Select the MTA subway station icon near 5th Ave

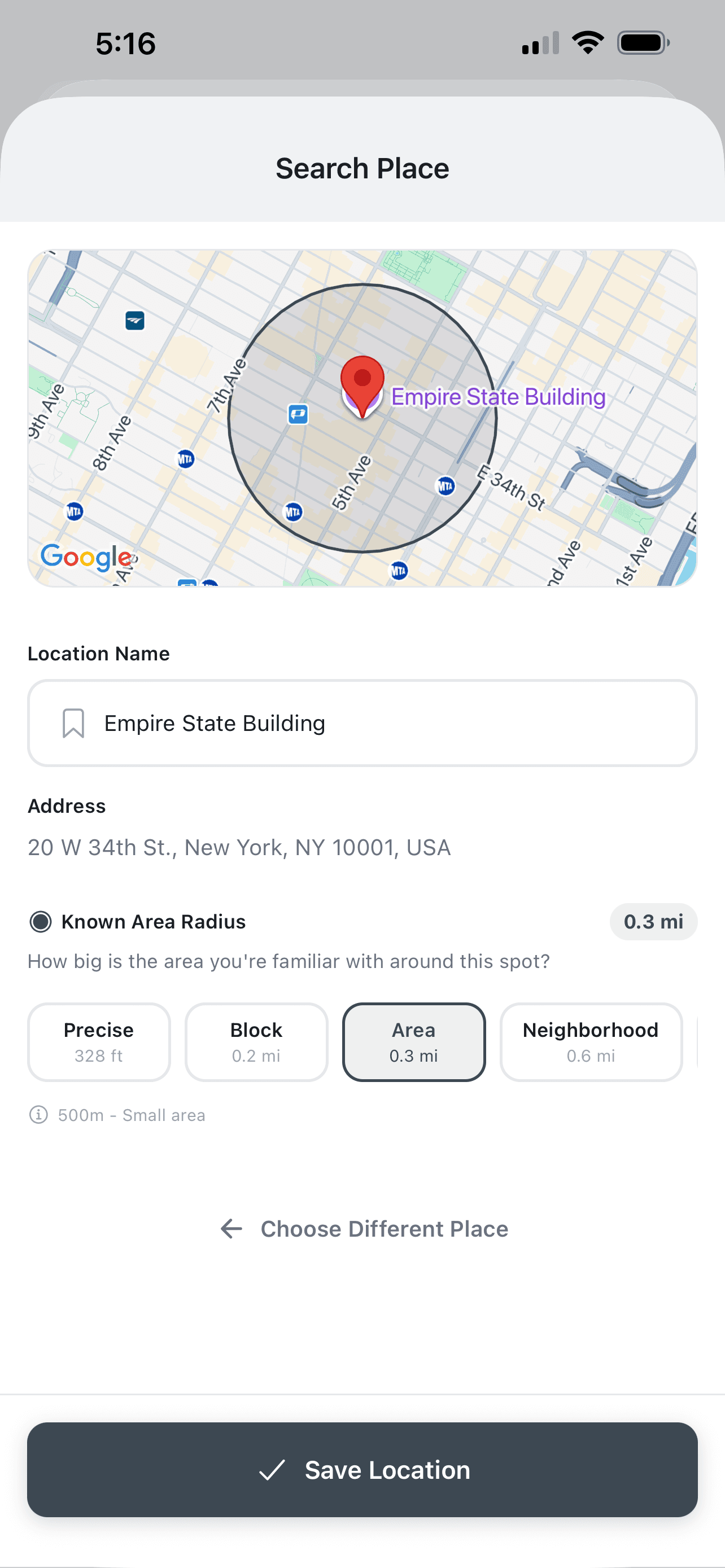[x=294, y=511]
